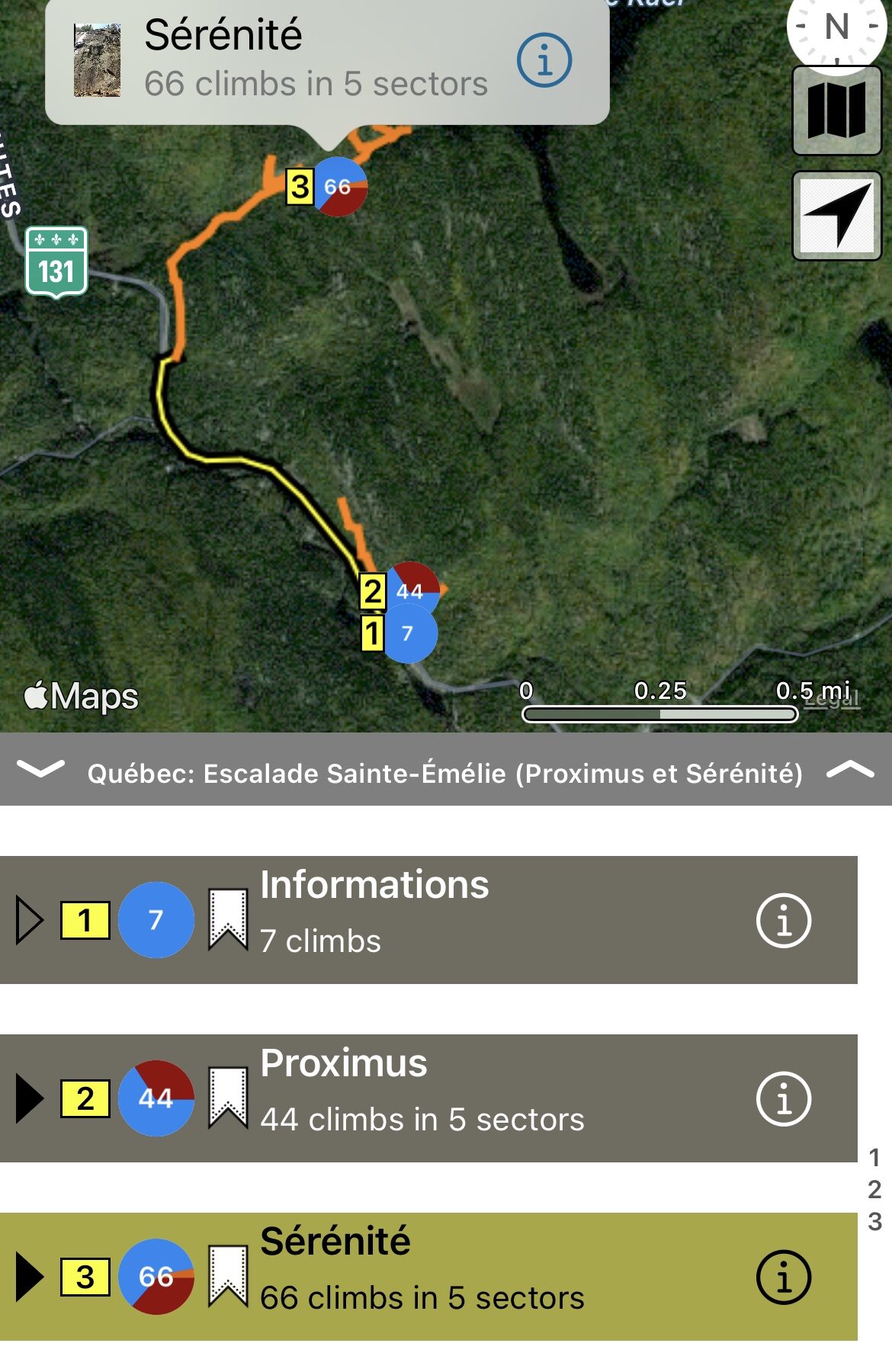View info details for Informations

[x=783, y=920]
